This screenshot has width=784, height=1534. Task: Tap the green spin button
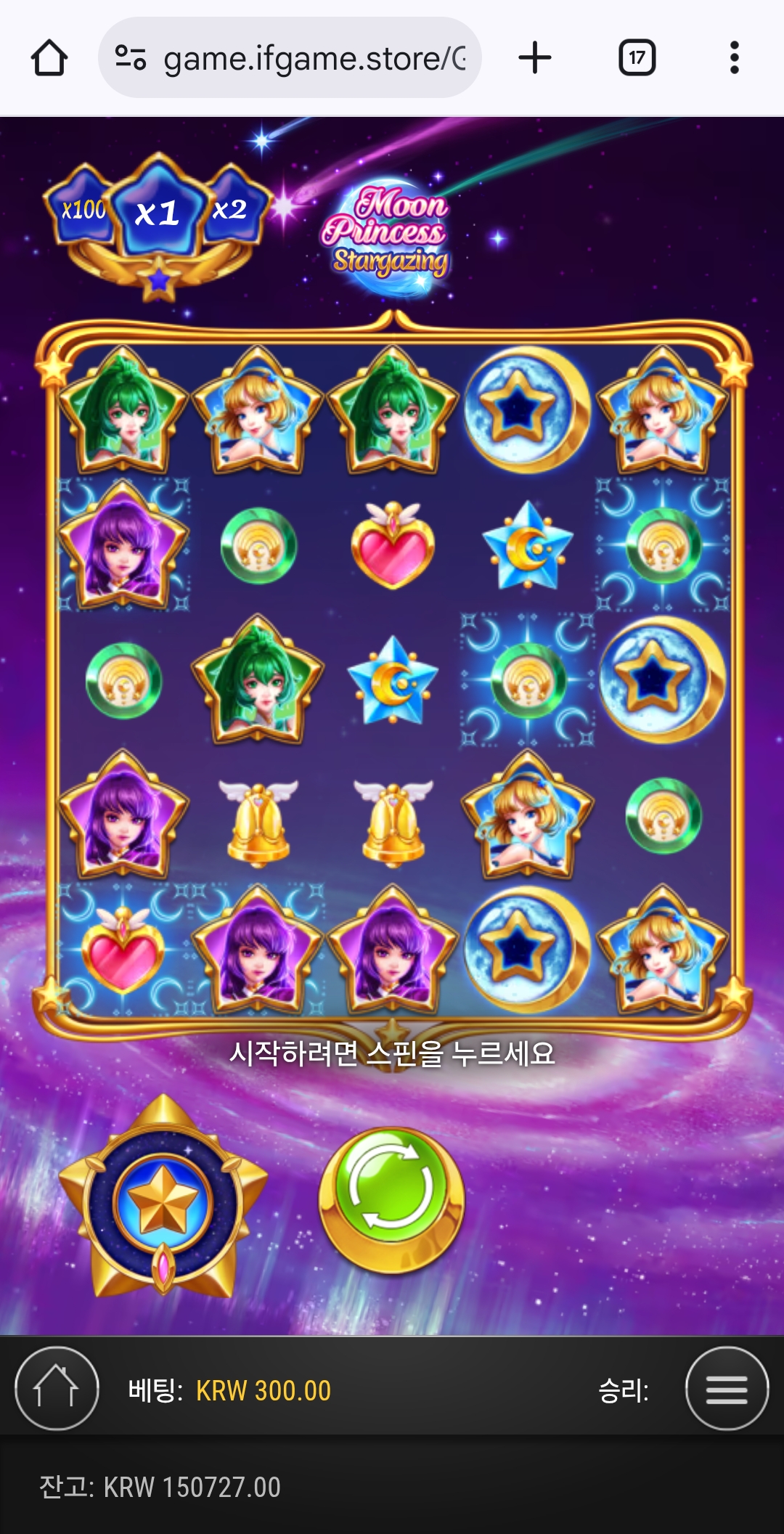(x=391, y=1198)
